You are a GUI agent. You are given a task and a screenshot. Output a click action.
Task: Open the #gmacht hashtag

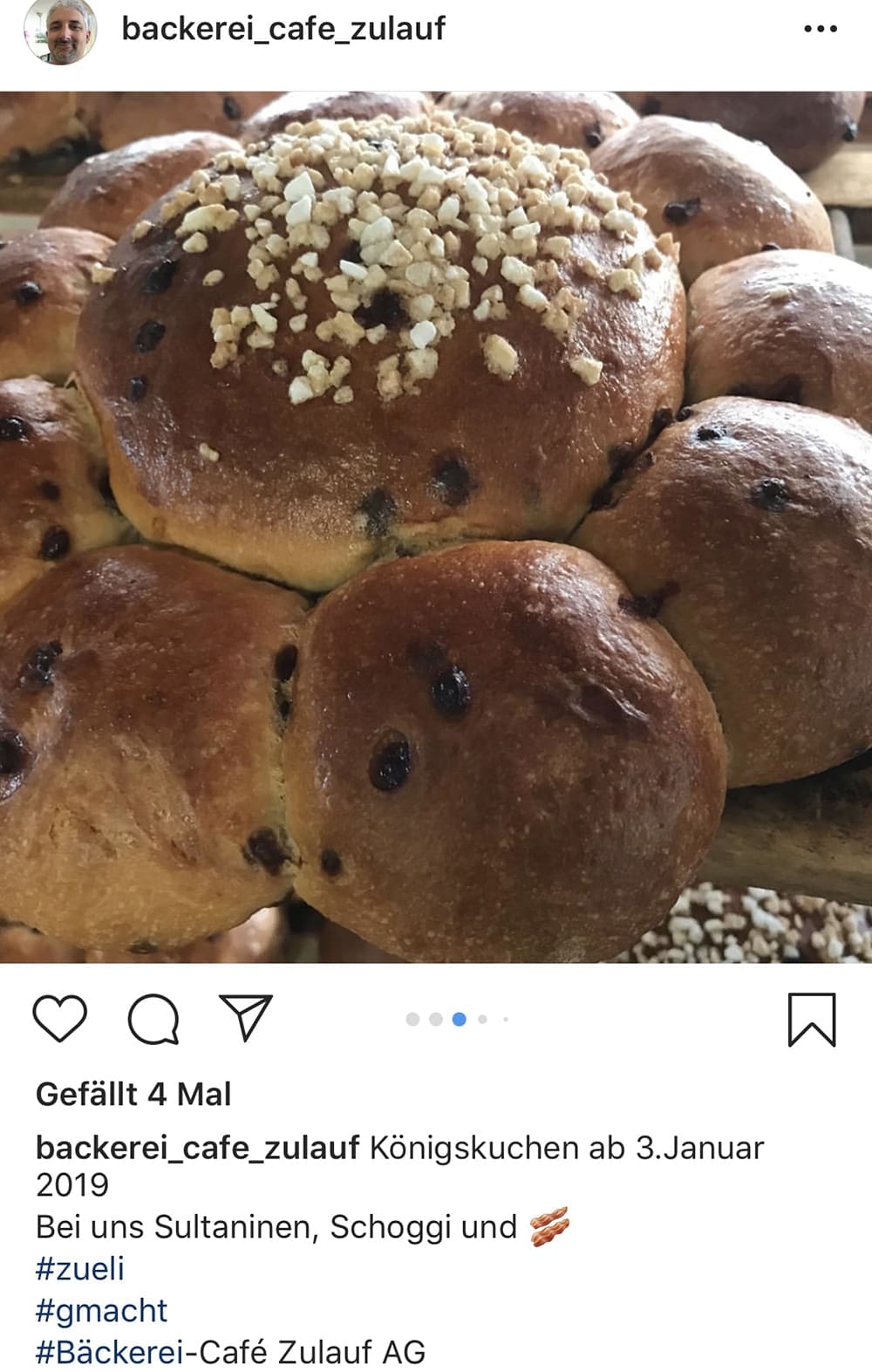click(101, 1310)
